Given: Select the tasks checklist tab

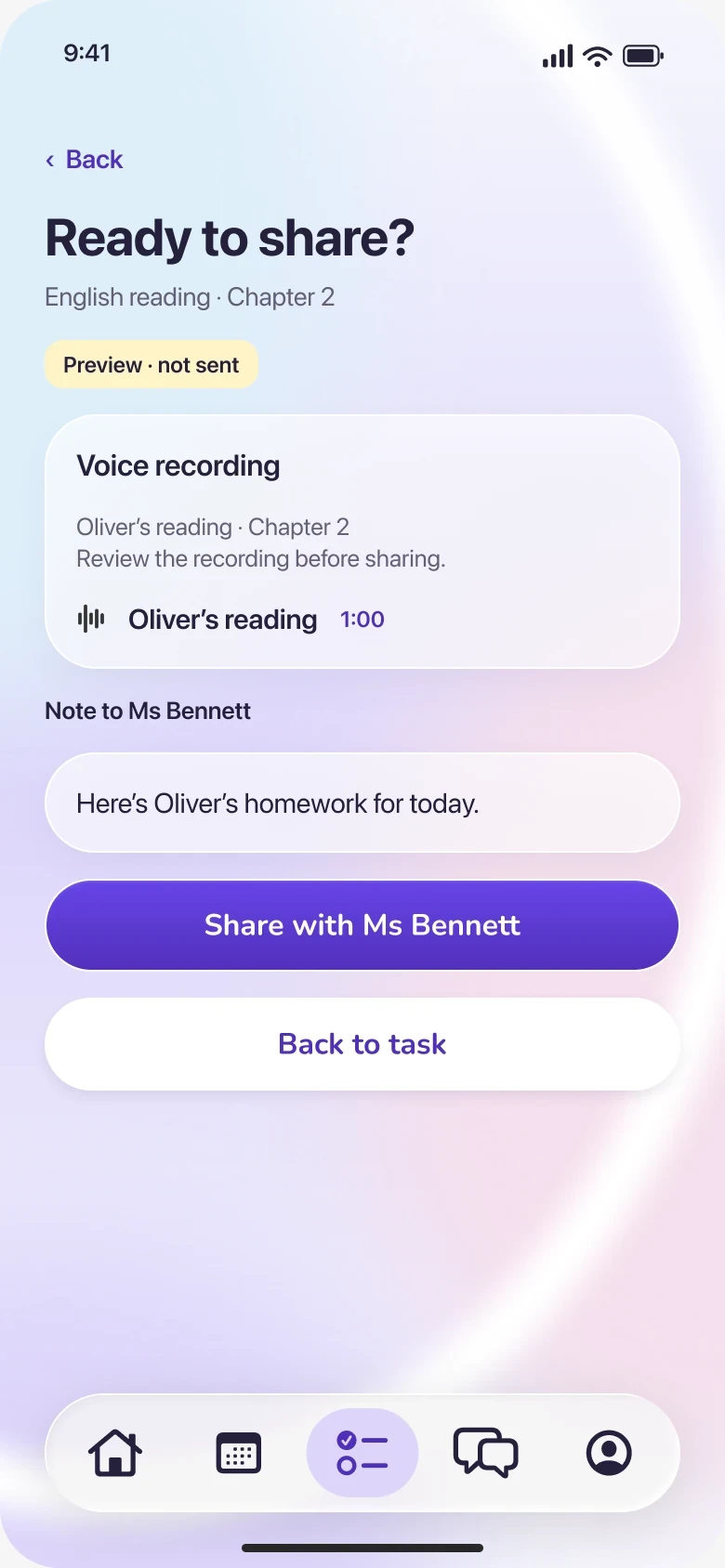Looking at the screenshot, I should pyautogui.click(x=362, y=1453).
